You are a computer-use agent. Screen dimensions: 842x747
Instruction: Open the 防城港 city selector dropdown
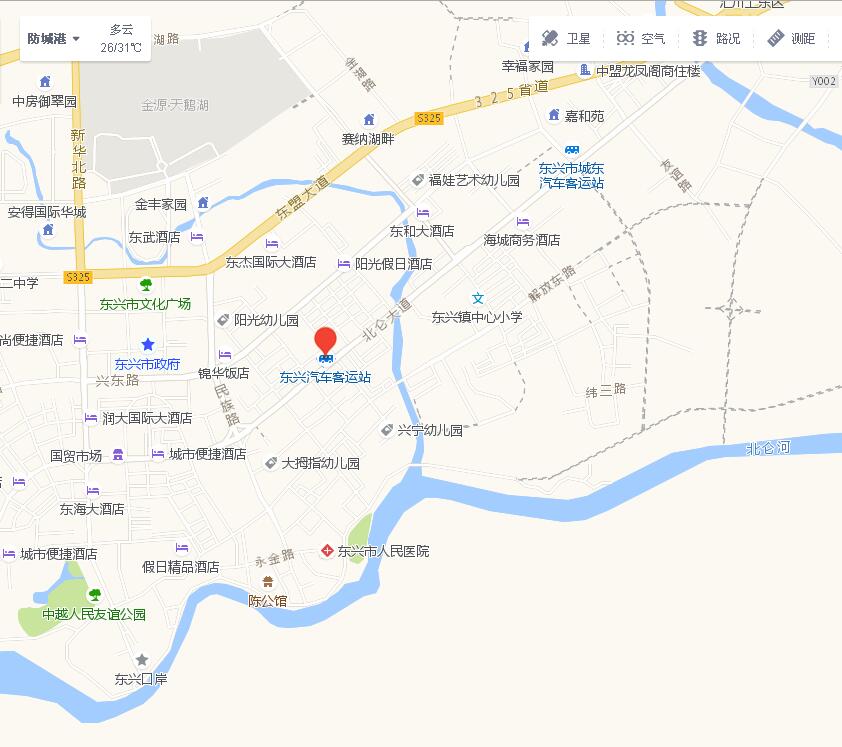(x=54, y=39)
